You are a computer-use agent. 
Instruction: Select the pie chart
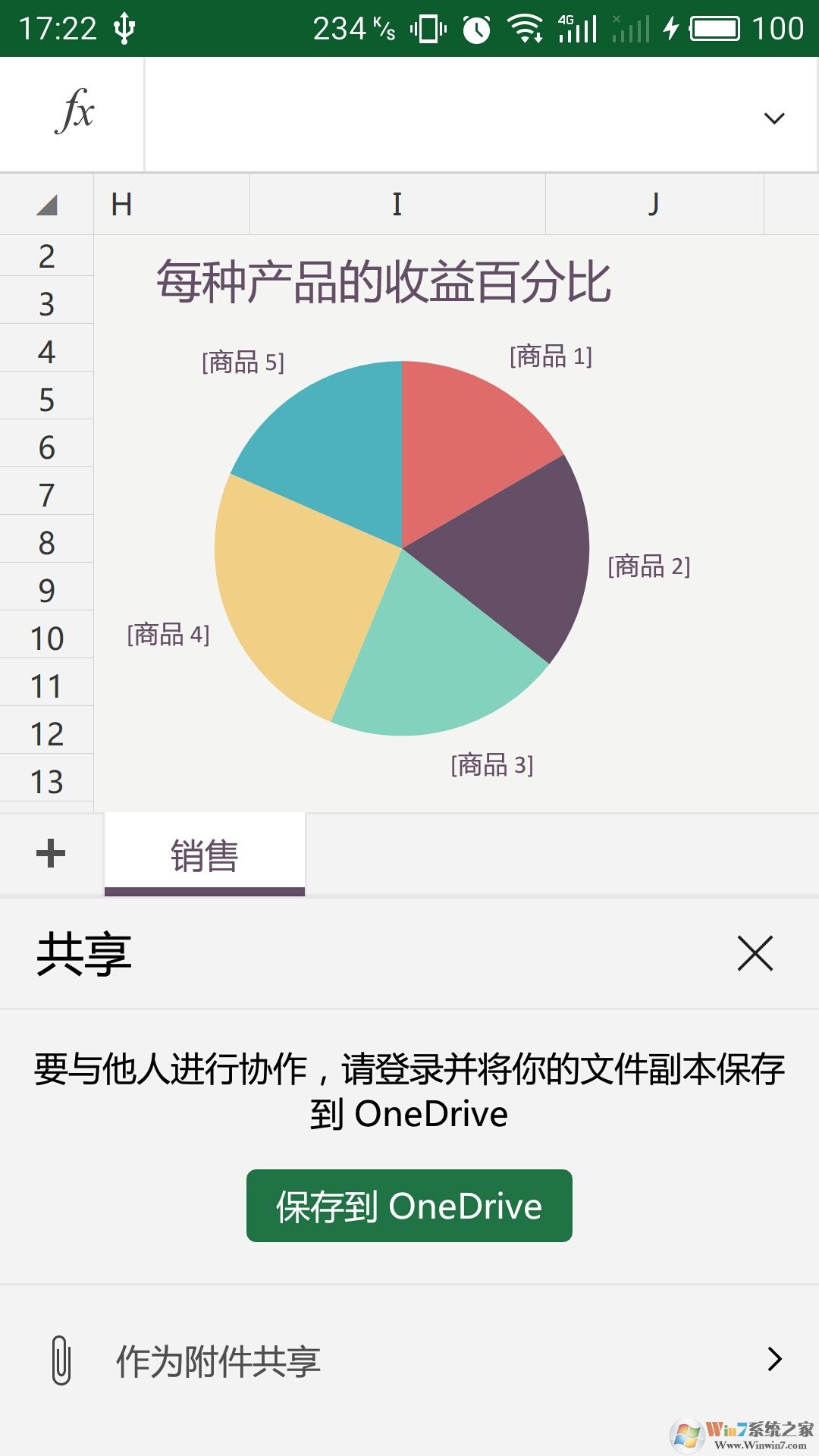click(x=402, y=548)
